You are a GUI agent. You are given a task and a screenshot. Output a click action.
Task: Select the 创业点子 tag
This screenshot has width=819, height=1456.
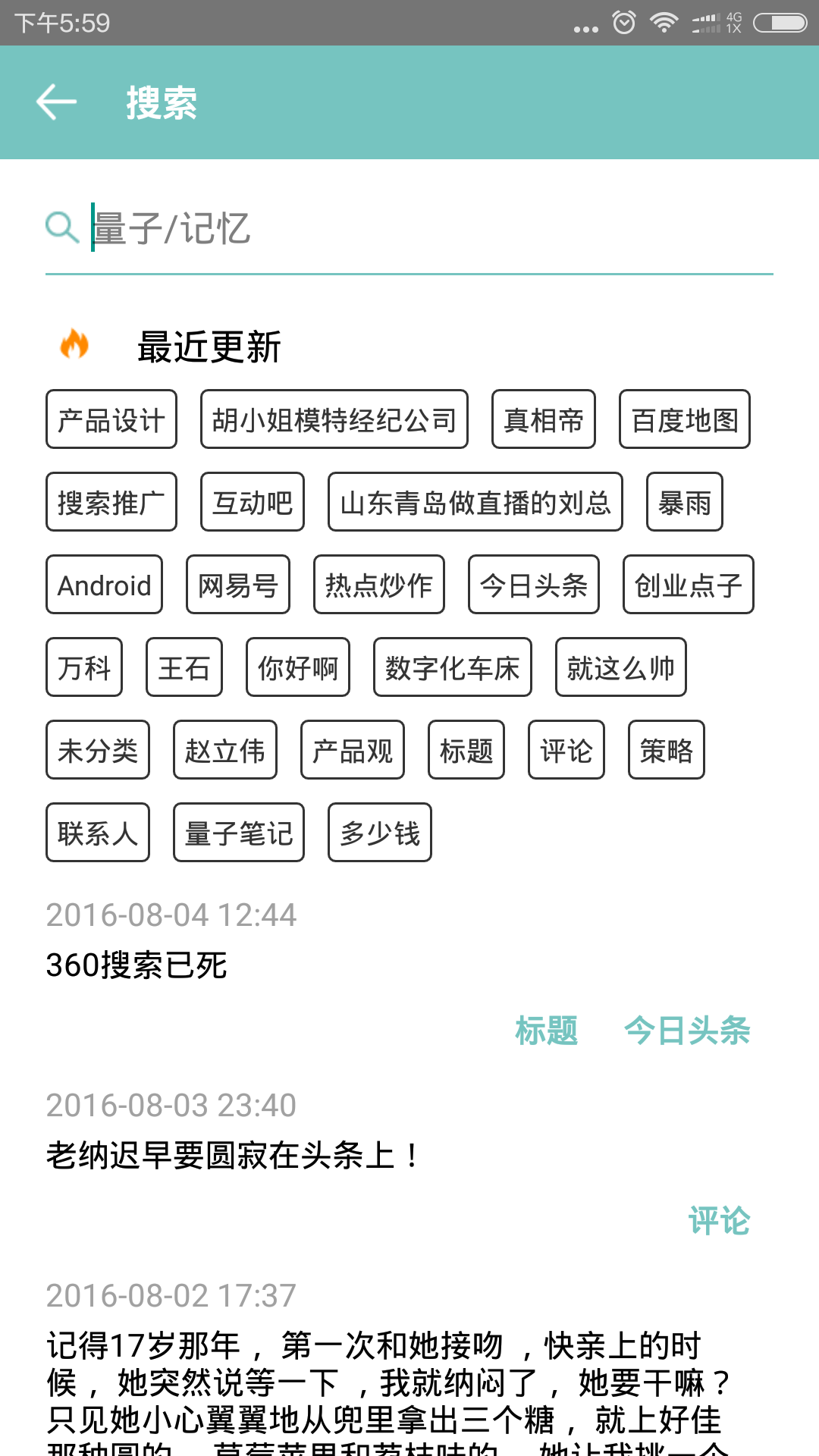(x=689, y=585)
